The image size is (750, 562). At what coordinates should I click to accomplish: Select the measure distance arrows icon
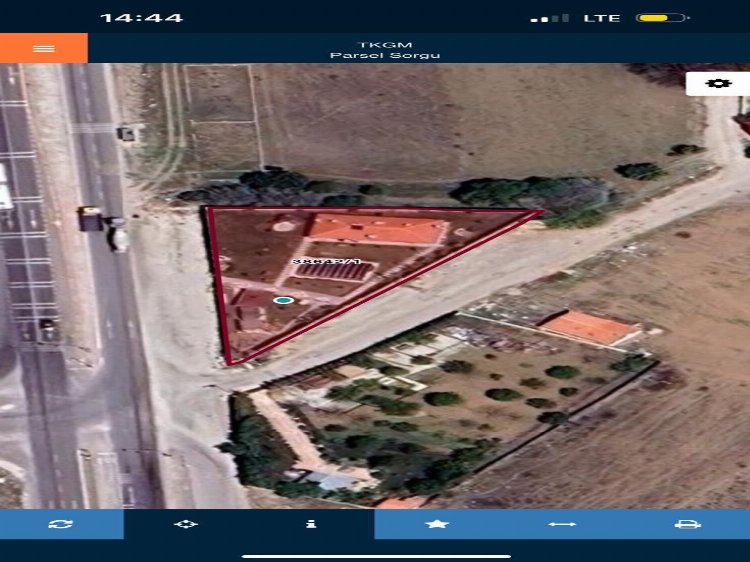click(562, 524)
